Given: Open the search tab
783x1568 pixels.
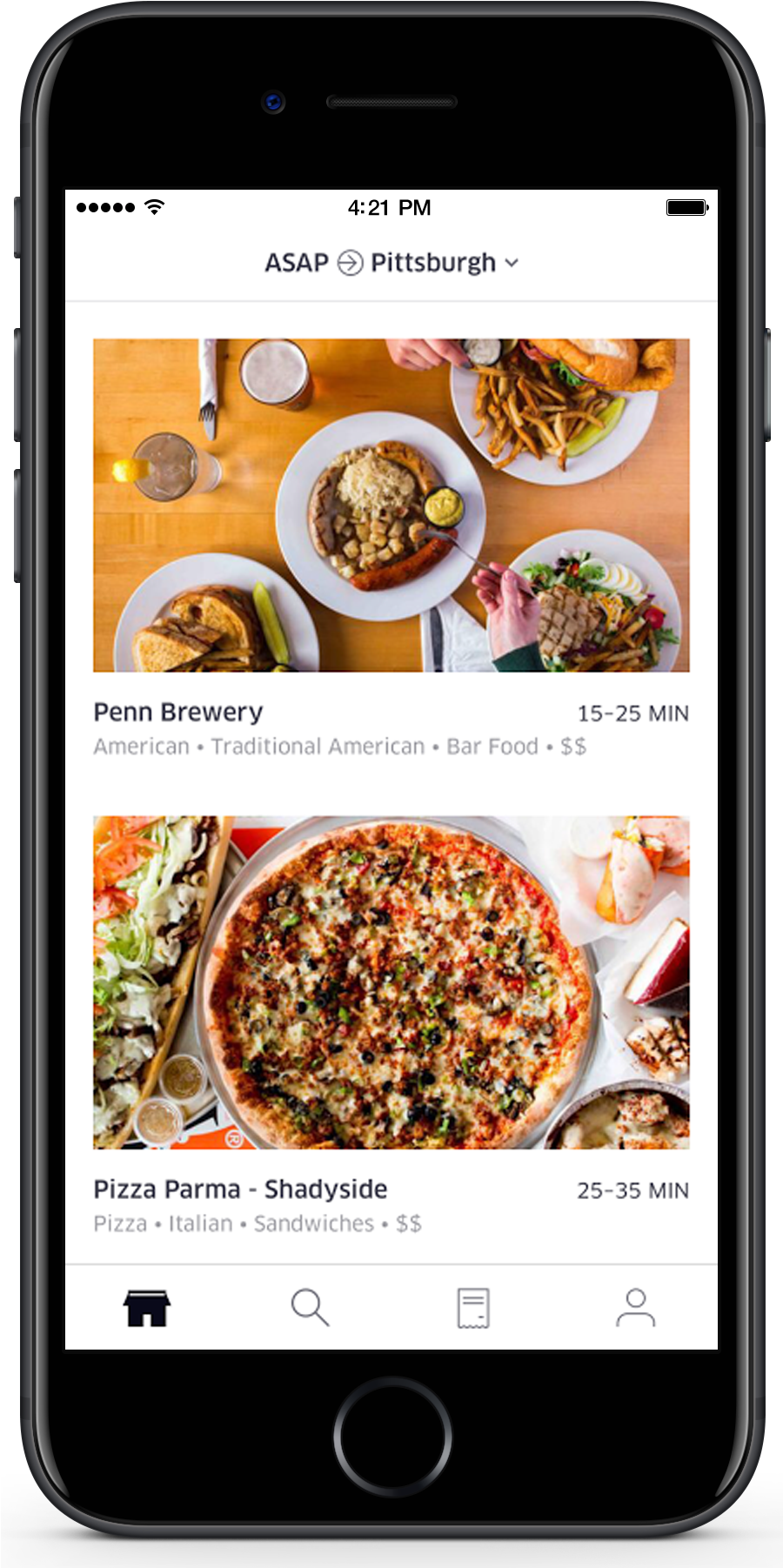Looking at the screenshot, I should coord(310,1308).
